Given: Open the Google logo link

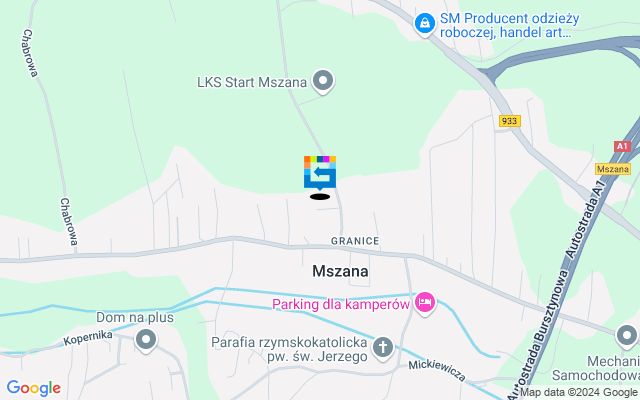Looking at the screenshot, I should pyautogui.click(x=33, y=388).
